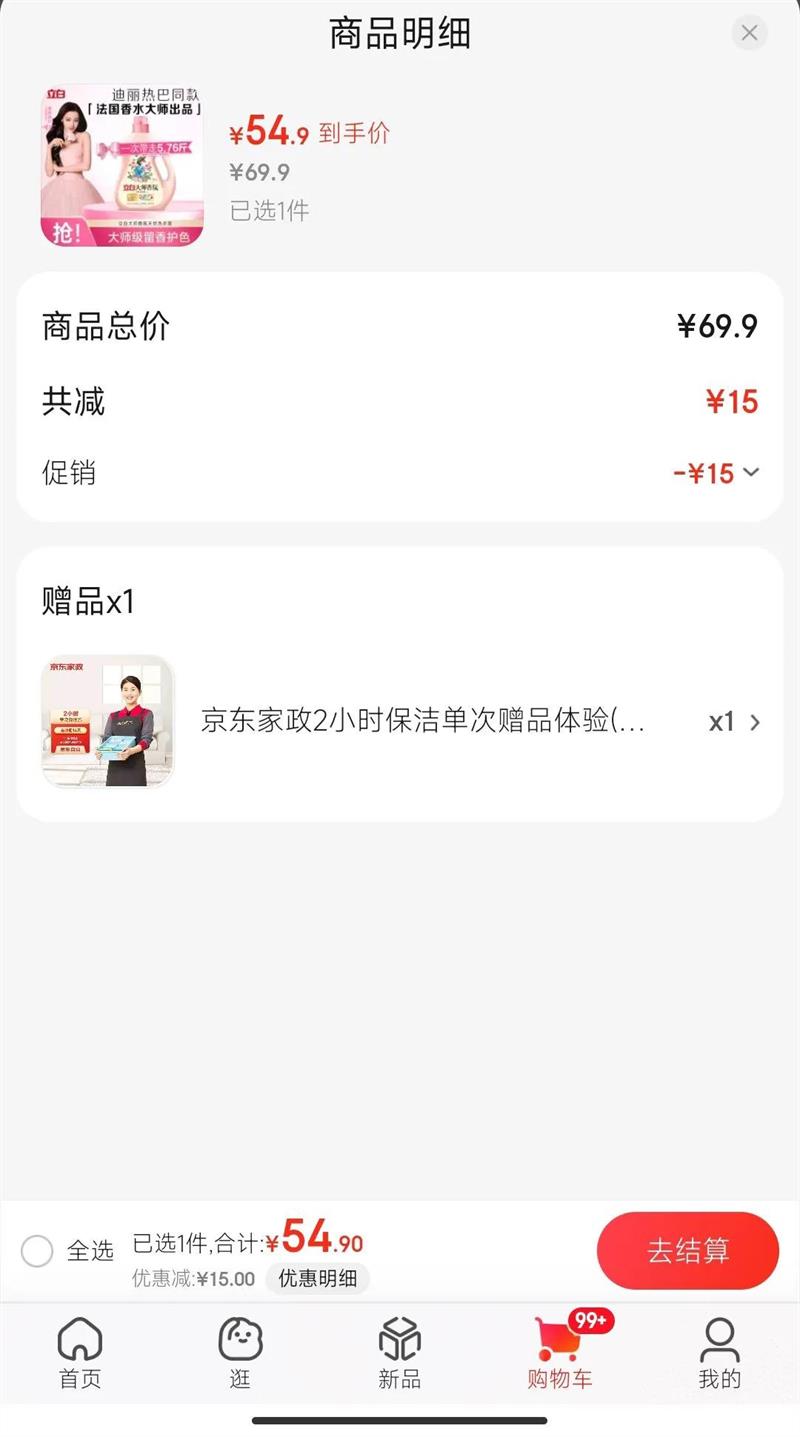
Task: Close the 商品明细 panel
Action: point(749,33)
